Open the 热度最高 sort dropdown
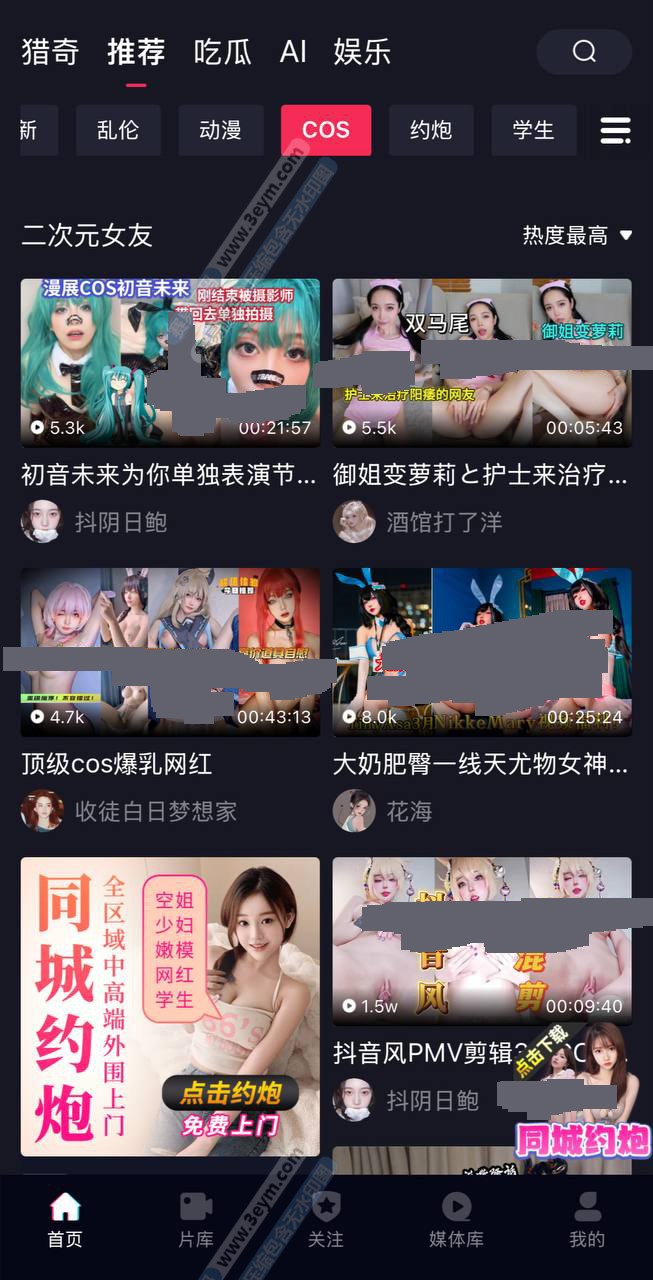 tap(577, 236)
